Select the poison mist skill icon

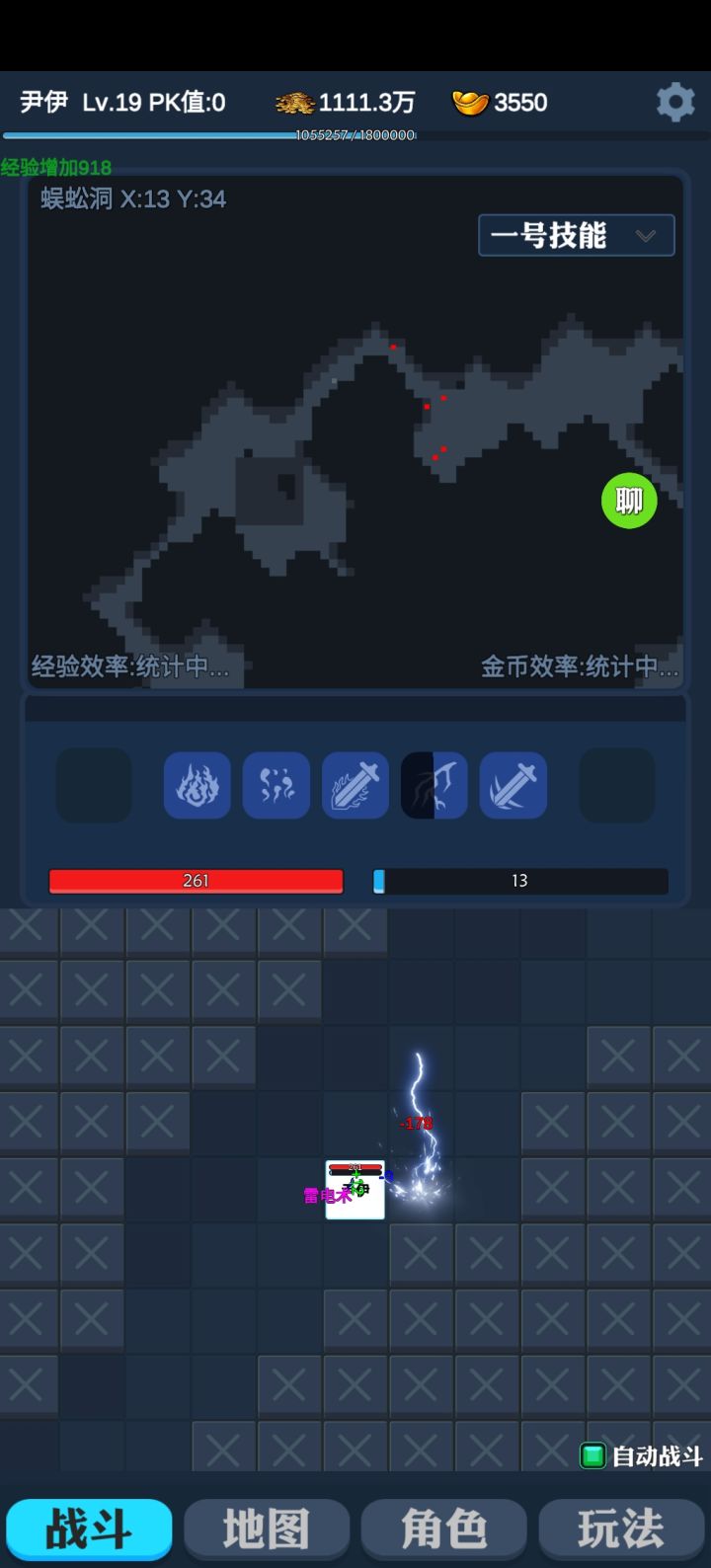tap(276, 785)
